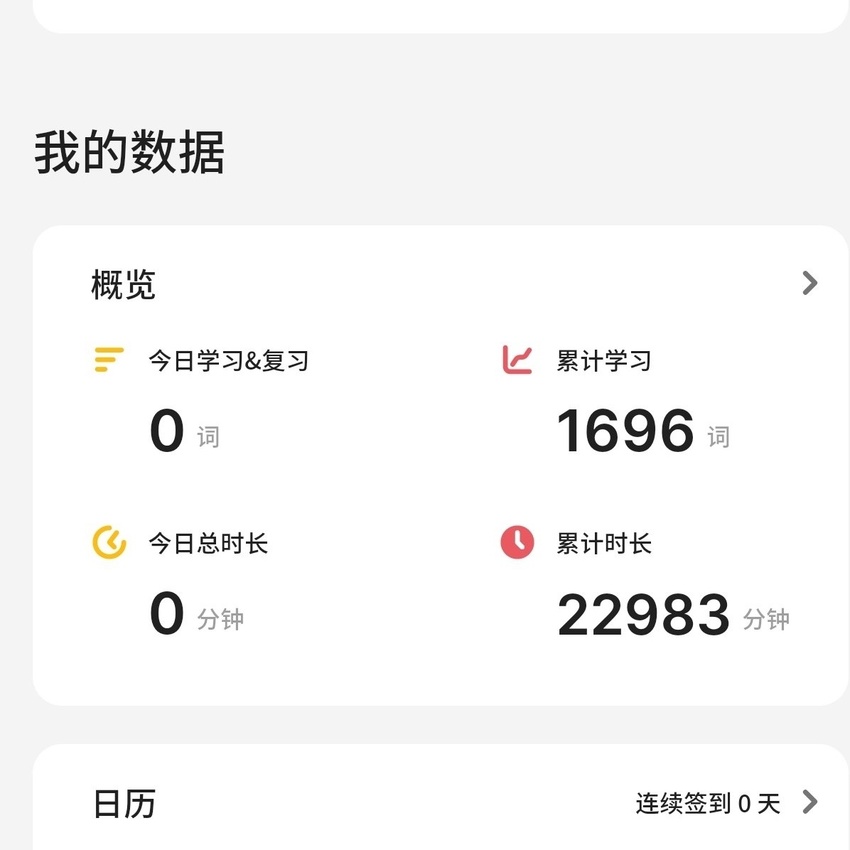The height and width of the screenshot is (850, 850).
Task: Open the 日历 calendar check-in chevron
Action: pyautogui.click(x=810, y=802)
